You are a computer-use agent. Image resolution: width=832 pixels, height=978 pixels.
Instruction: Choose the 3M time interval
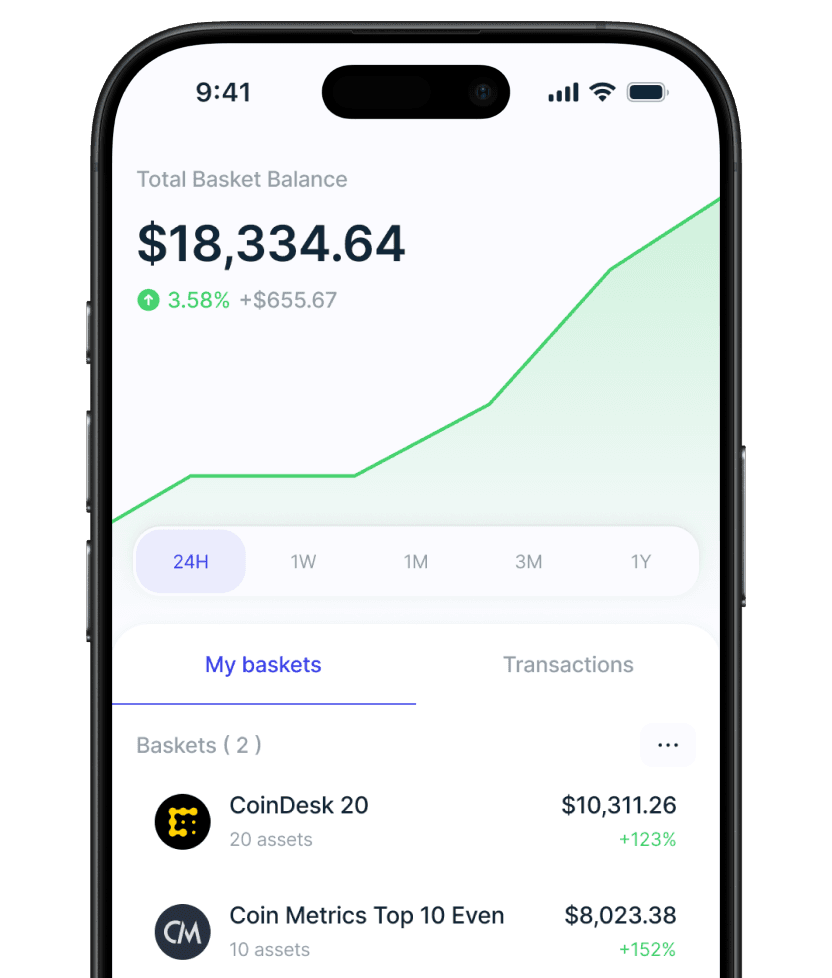(528, 561)
